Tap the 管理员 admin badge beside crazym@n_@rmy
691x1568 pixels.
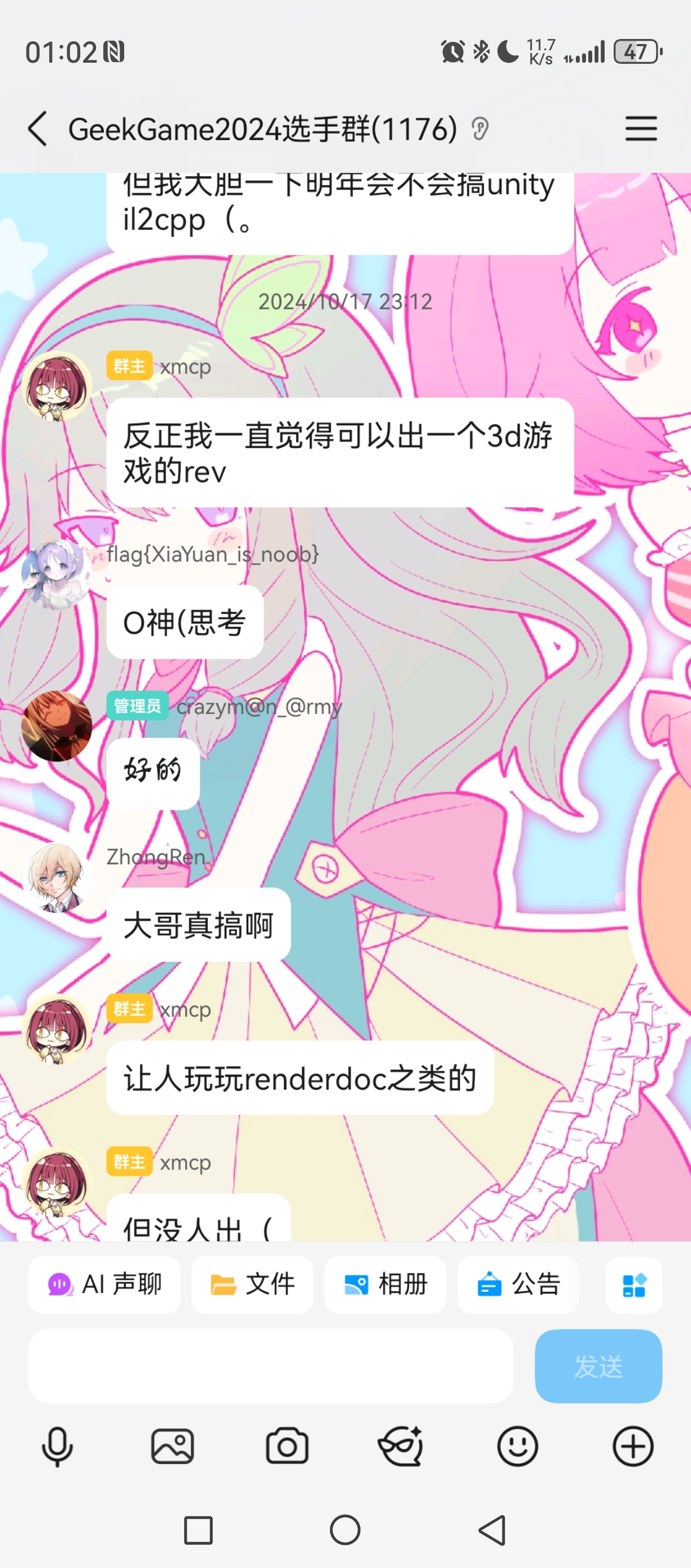pyautogui.click(x=138, y=706)
